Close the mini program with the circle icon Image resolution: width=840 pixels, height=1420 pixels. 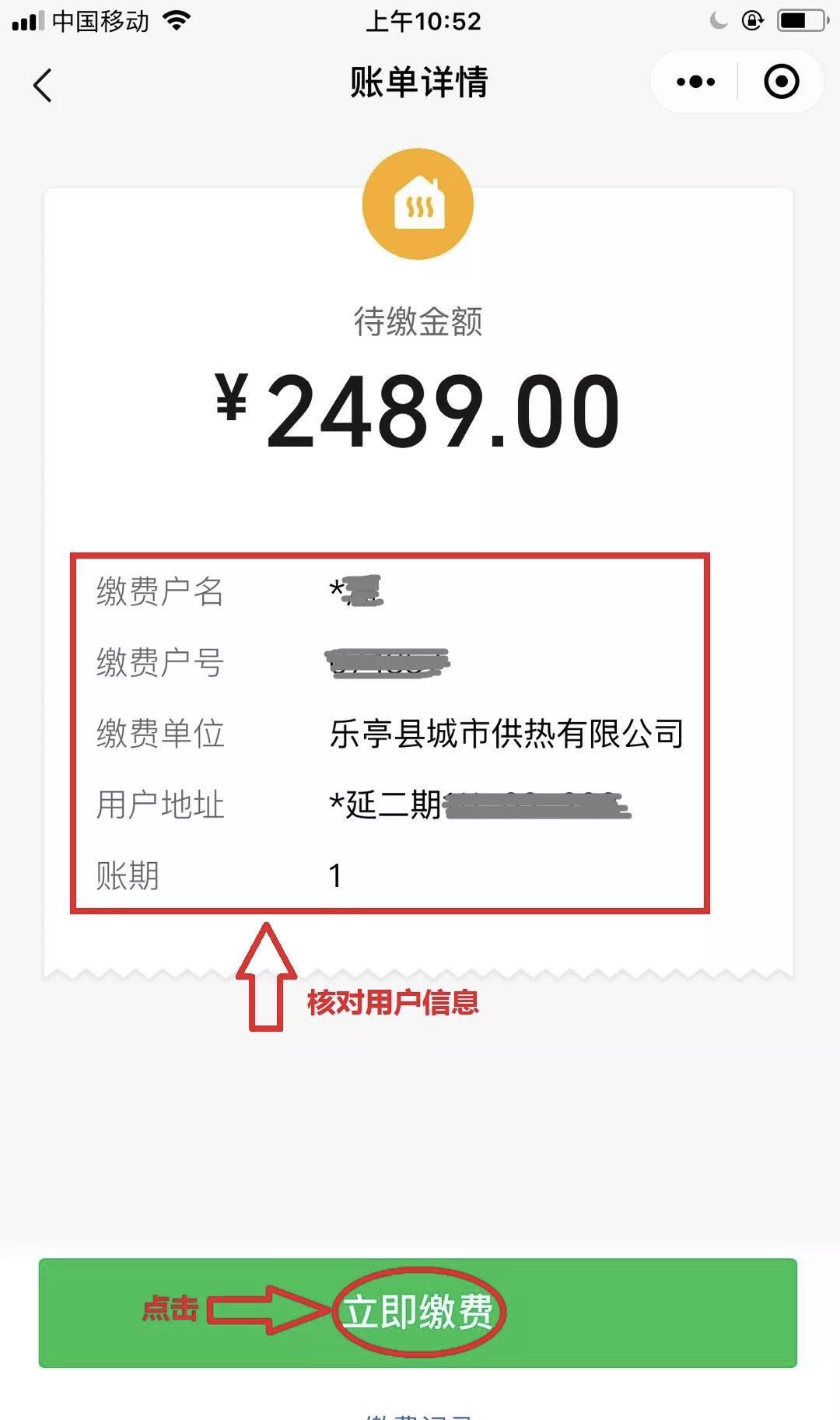coord(781,82)
